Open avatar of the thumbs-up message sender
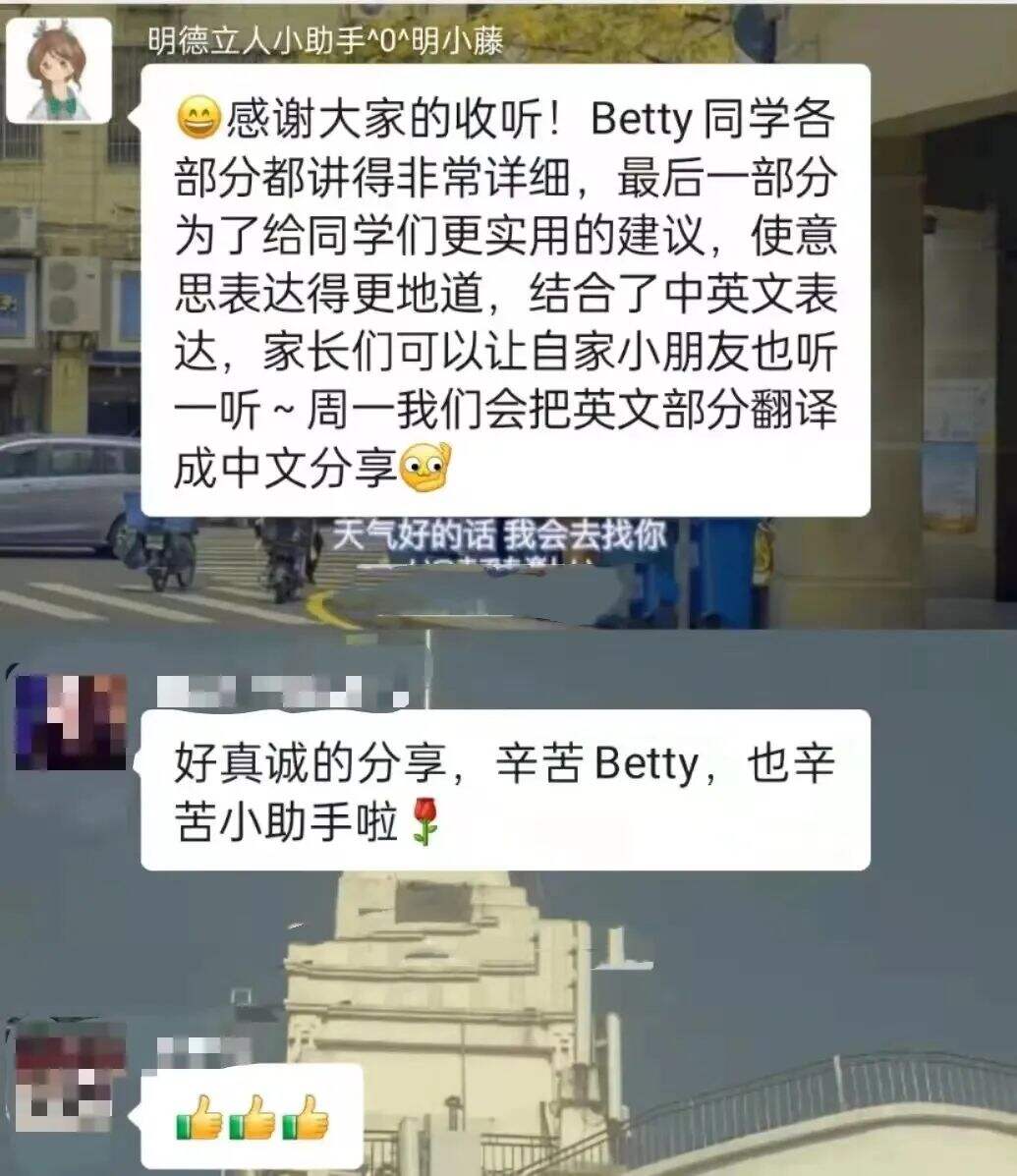This screenshot has width=1017, height=1176. [x=71, y=1076]
